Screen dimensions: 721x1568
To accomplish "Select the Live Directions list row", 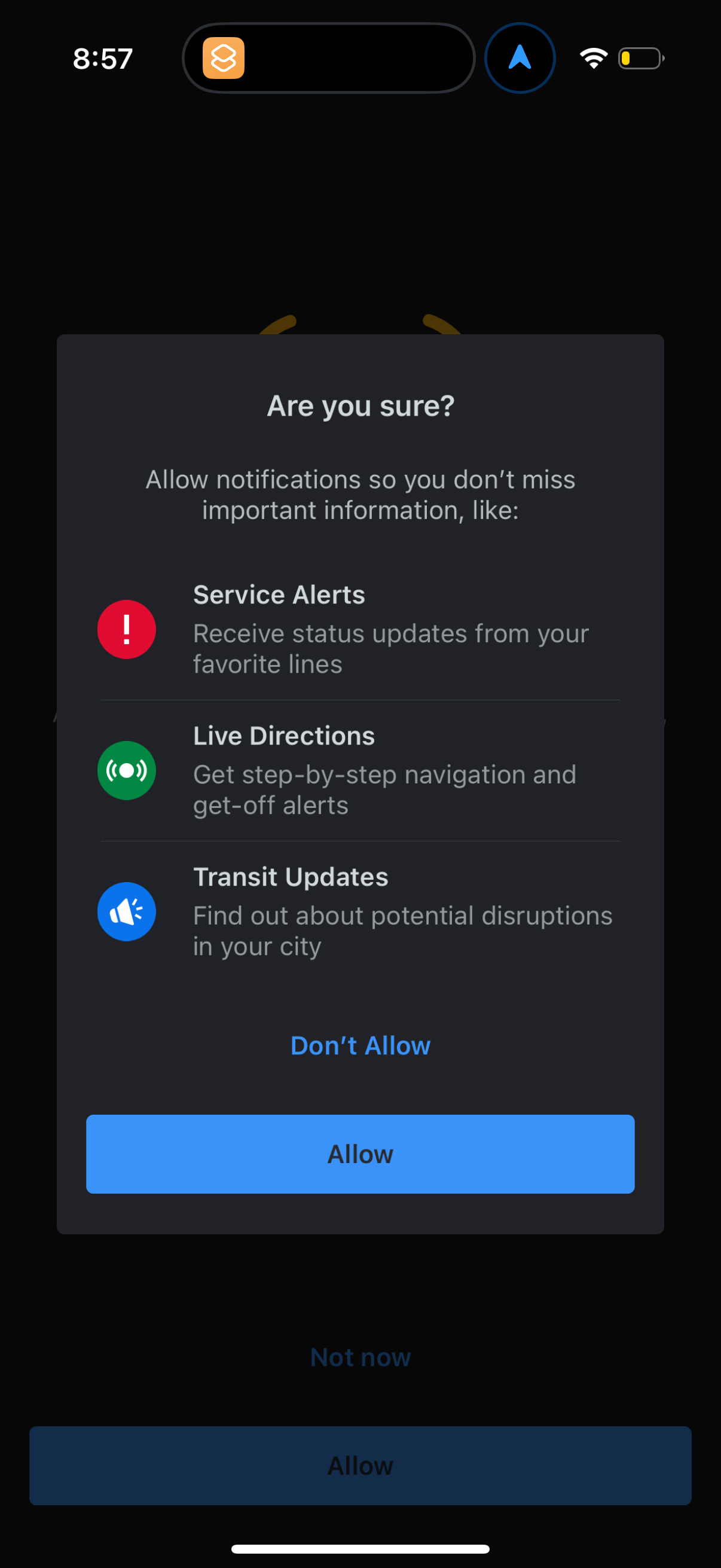I will point(360,770).
